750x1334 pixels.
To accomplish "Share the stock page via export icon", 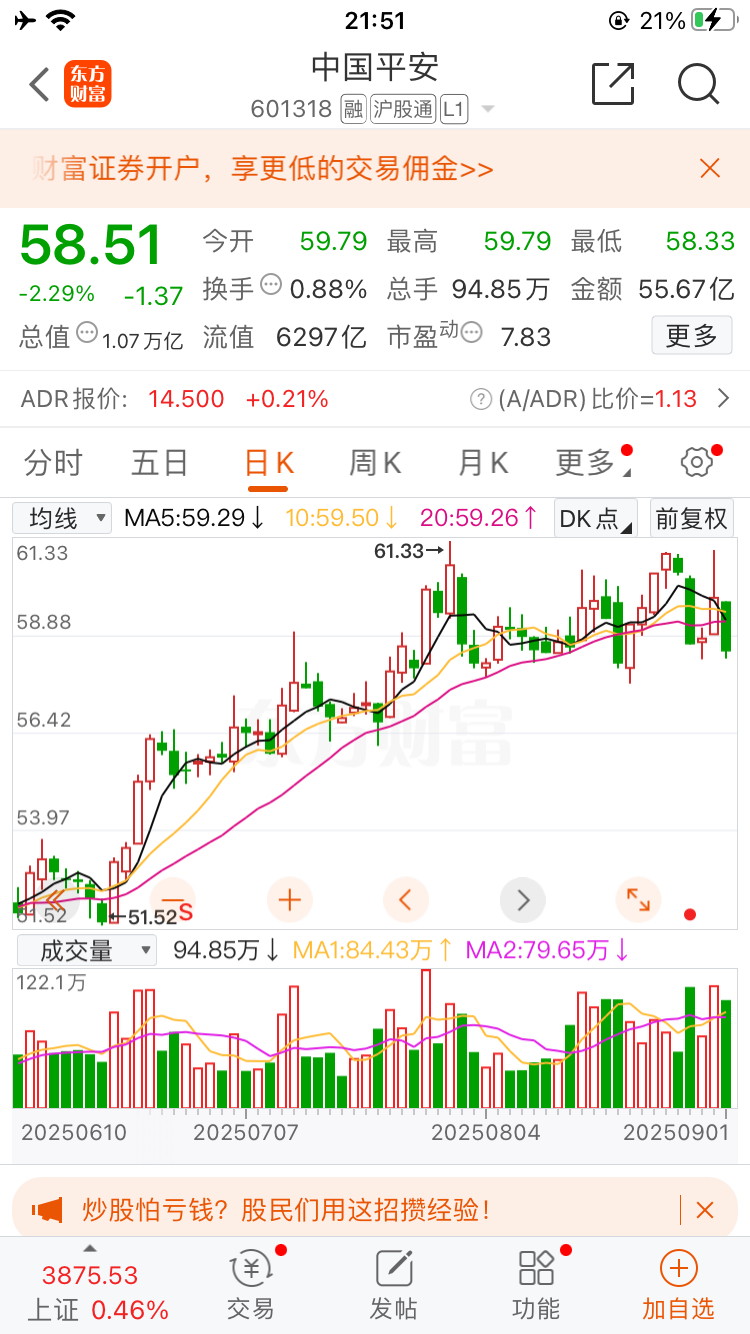I will [613, 84].
